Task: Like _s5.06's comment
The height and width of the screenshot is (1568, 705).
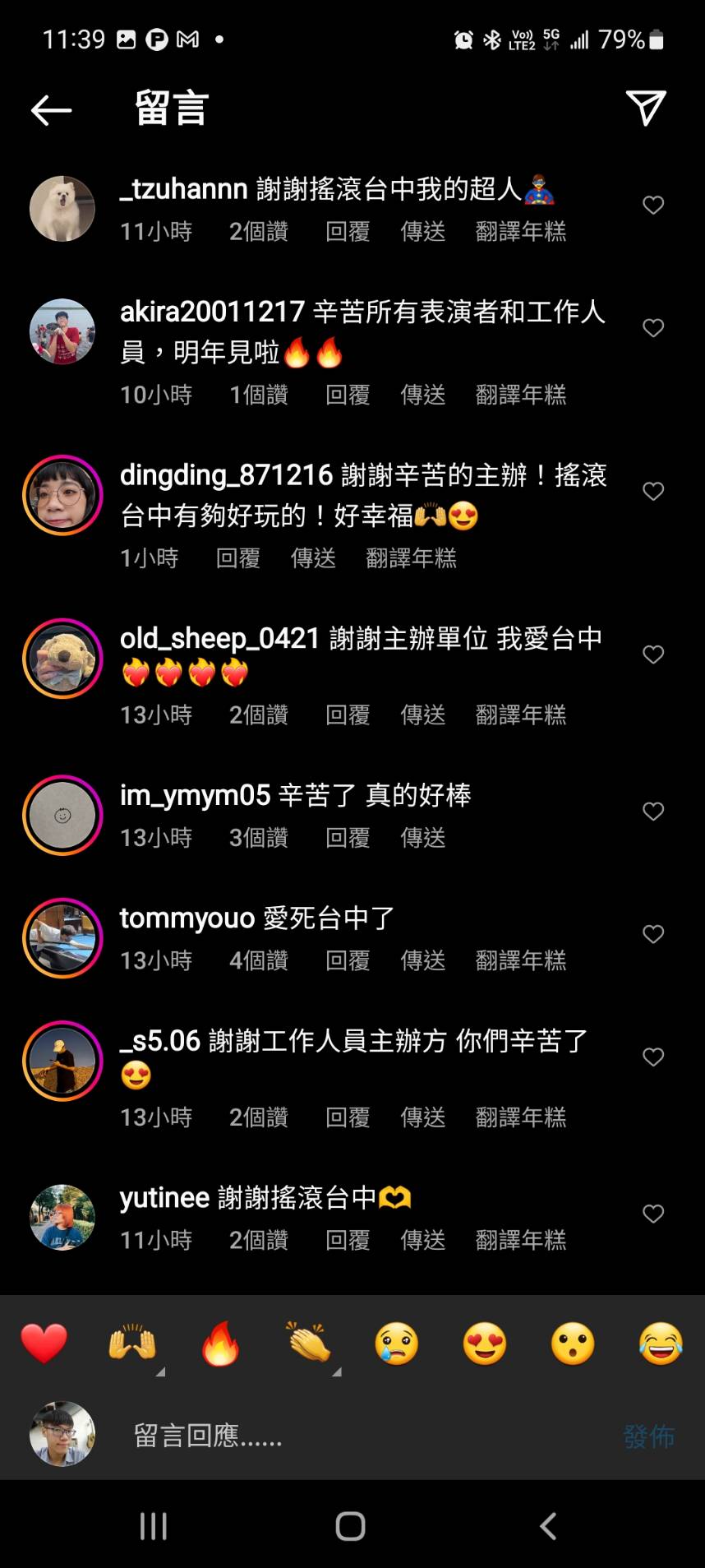Action: point(653,1057)
